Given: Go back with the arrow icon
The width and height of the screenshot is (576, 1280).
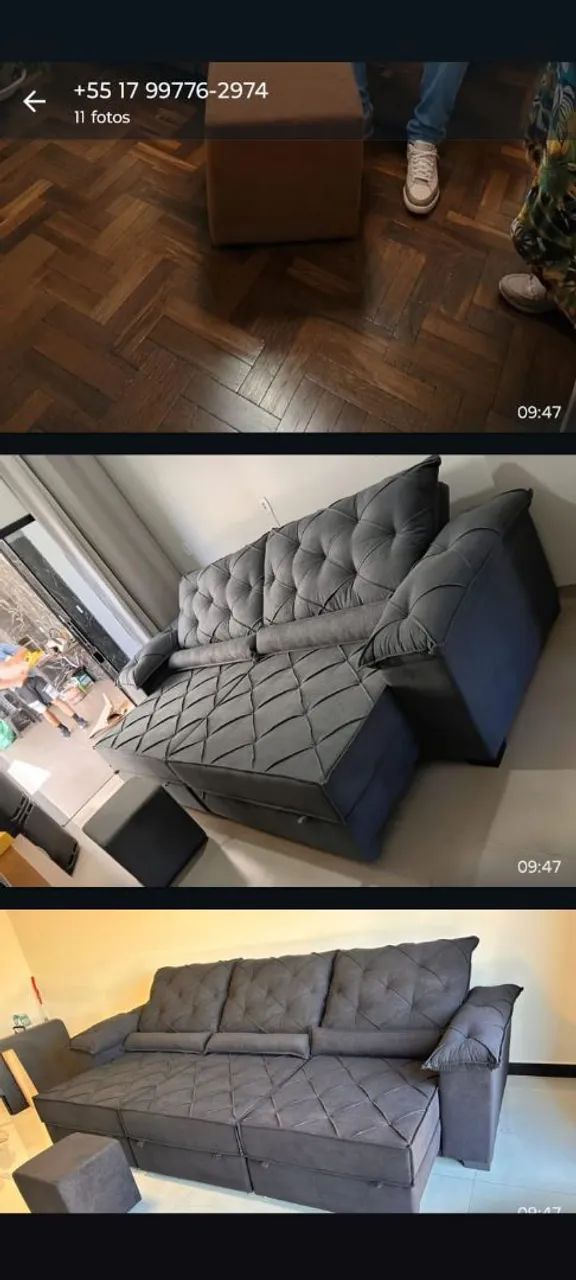Looking at the screenshot, I should 34,101.
